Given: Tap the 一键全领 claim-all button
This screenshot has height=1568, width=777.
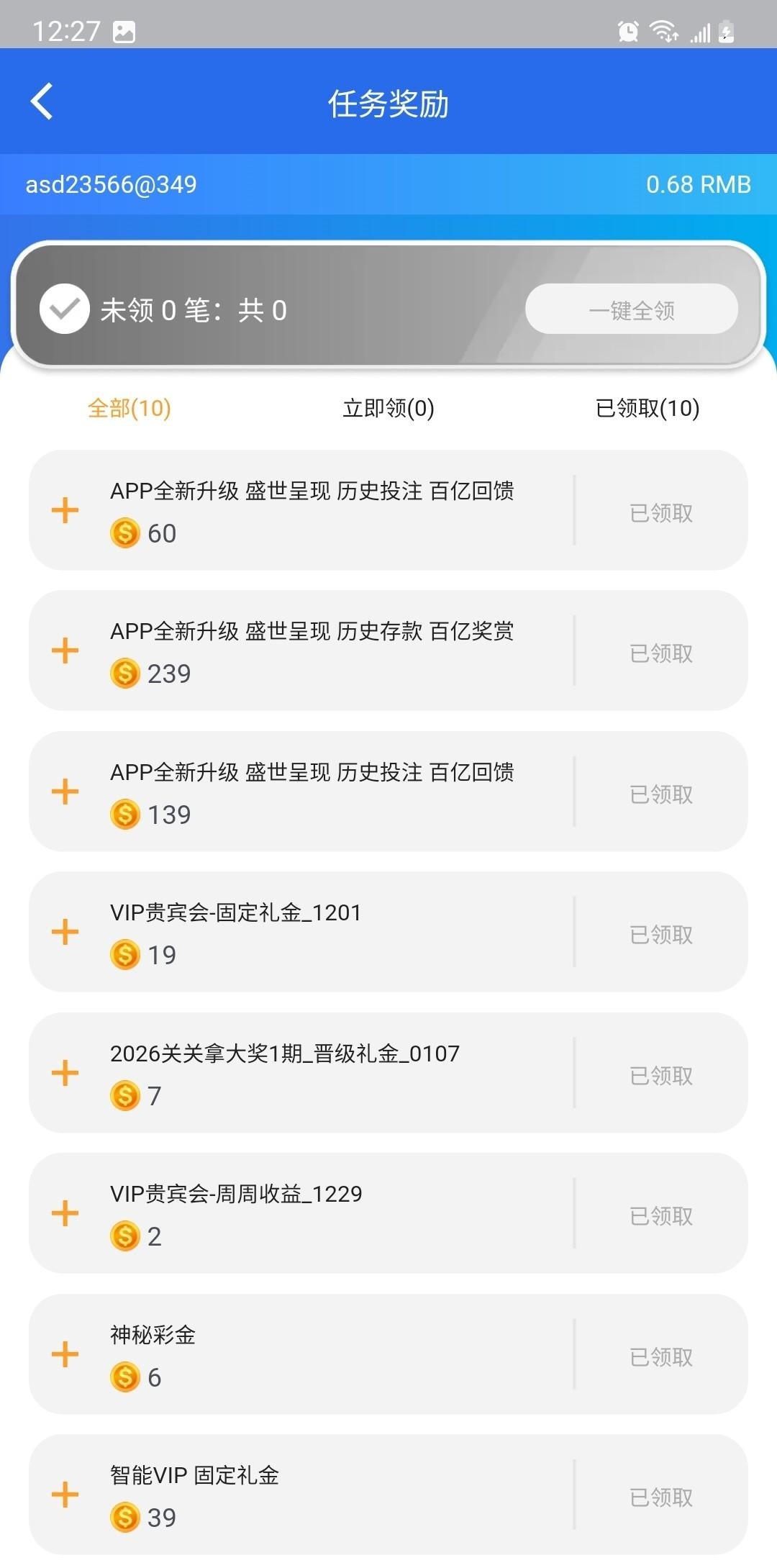Looking at the screenshot, I should 631,309.
